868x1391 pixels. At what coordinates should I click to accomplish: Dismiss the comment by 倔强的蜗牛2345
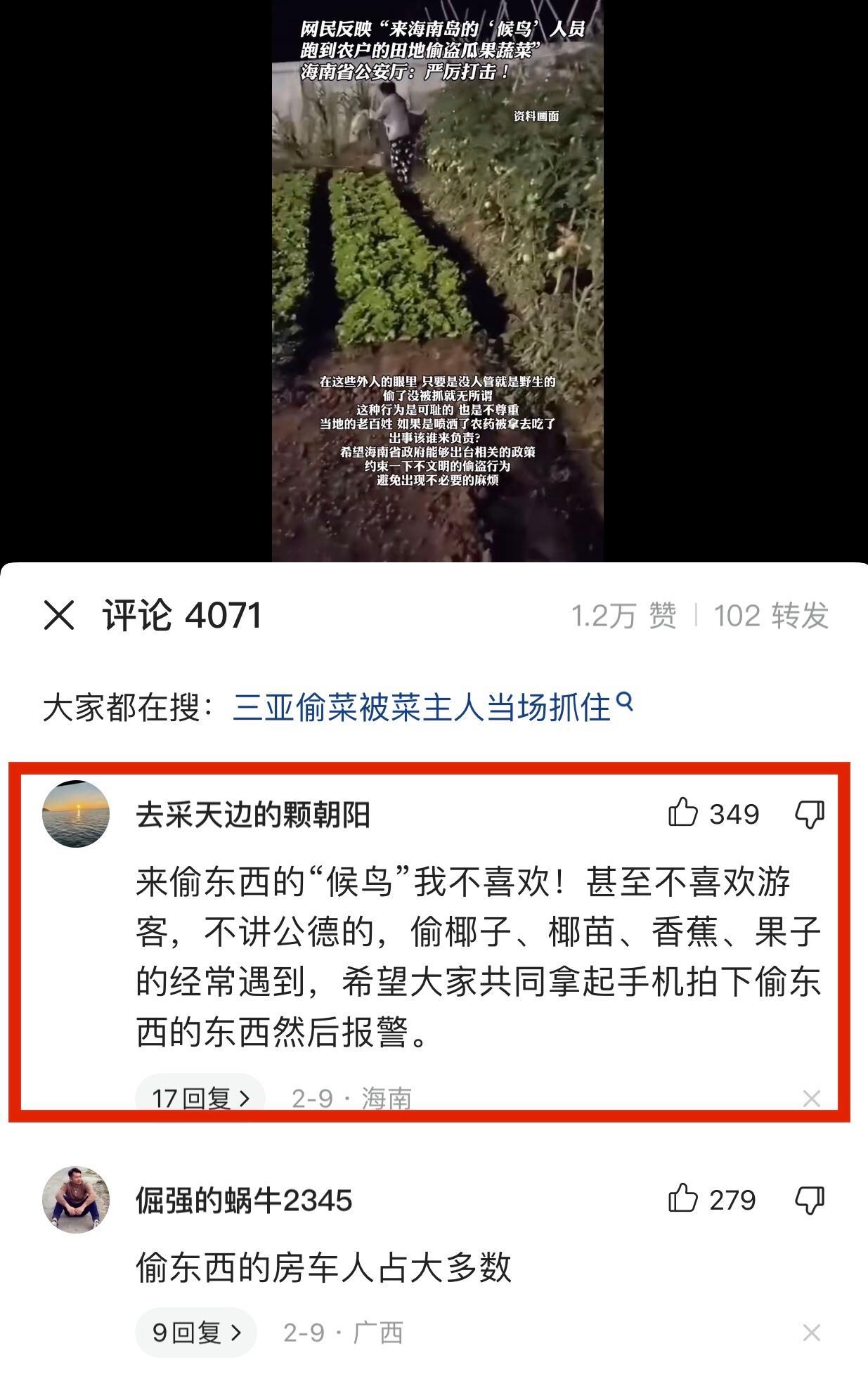tap(811, 1332)
